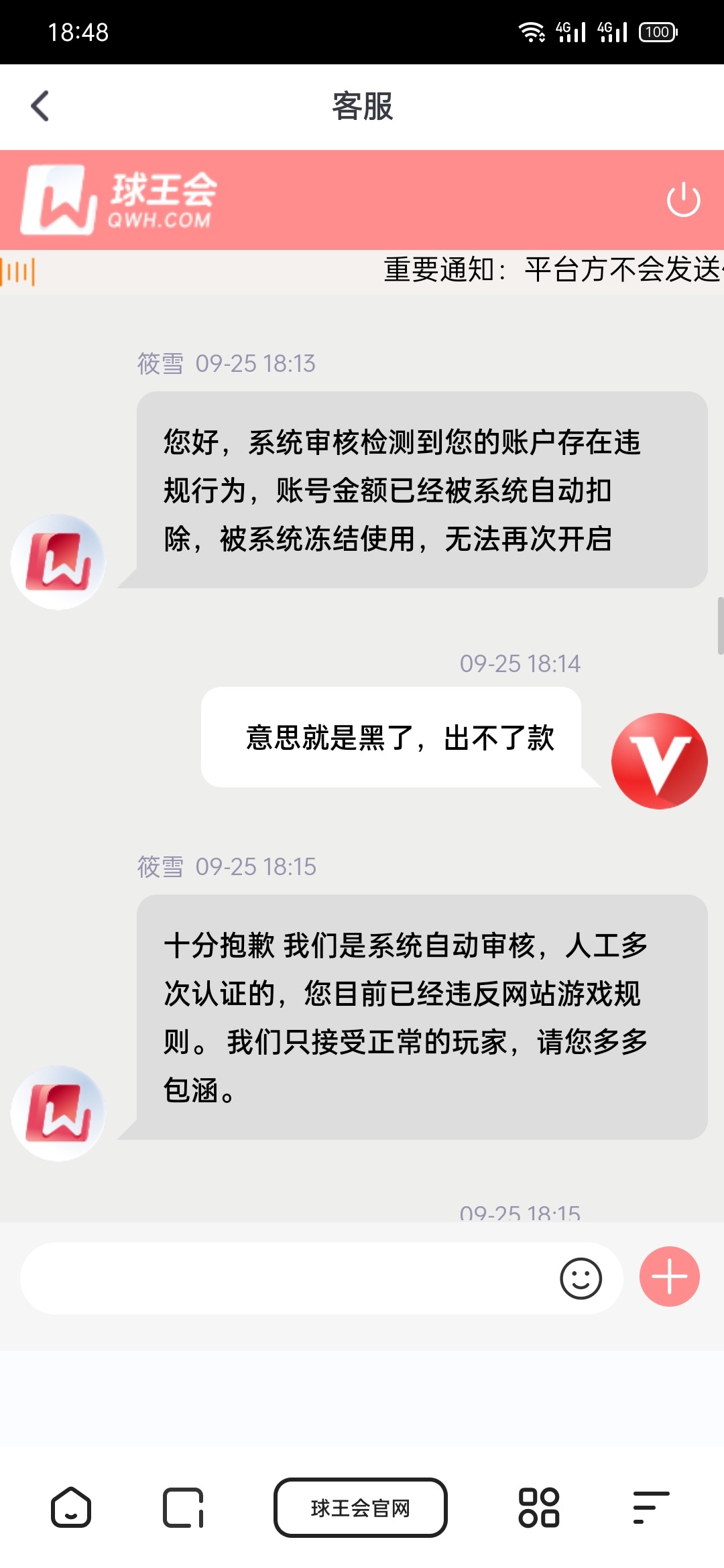Tap the 筱雪 customer service avatar
Viewport: 724px width, 1568px height.
pyautogui.click(x=59, y=563)
